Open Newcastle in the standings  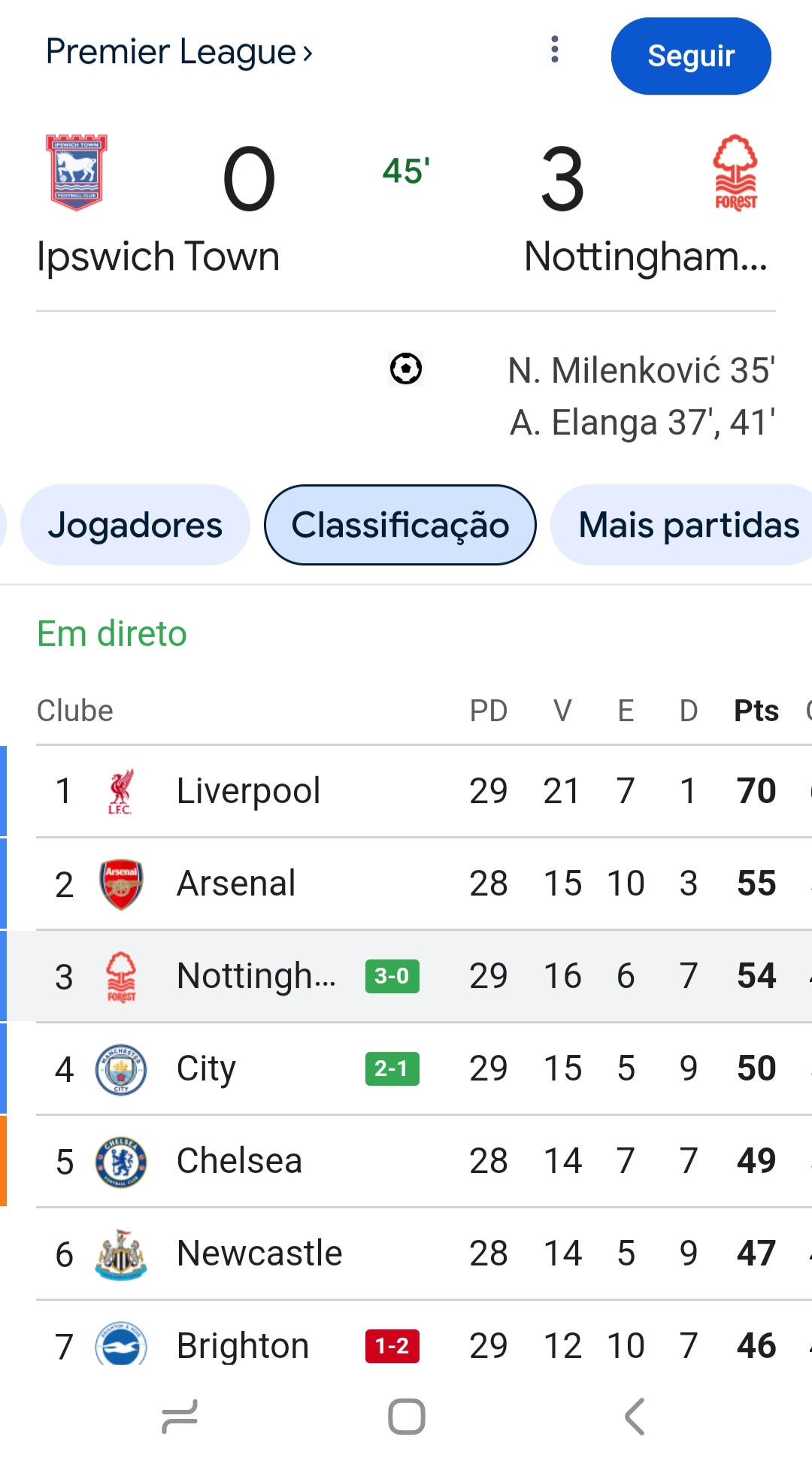(x=406, y=1253)
